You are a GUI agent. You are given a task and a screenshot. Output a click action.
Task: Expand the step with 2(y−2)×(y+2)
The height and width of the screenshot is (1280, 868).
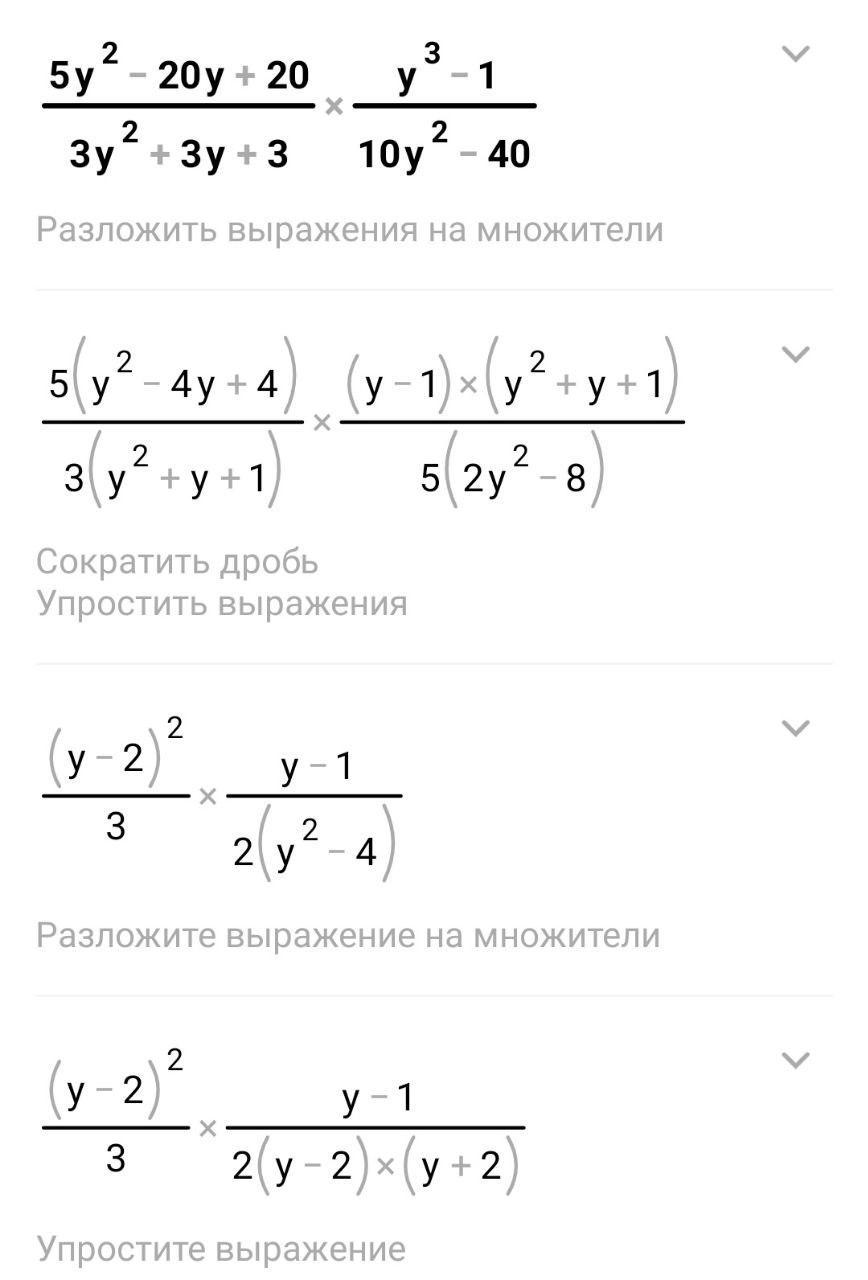795,1060
